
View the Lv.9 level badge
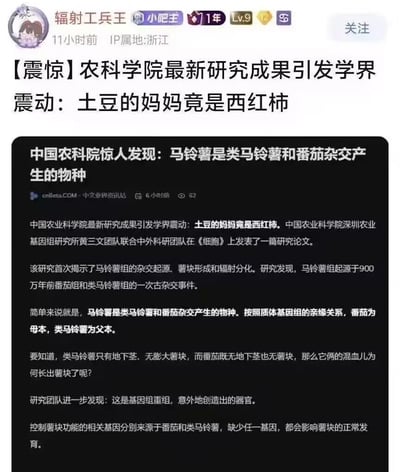[x=241, y=18]
